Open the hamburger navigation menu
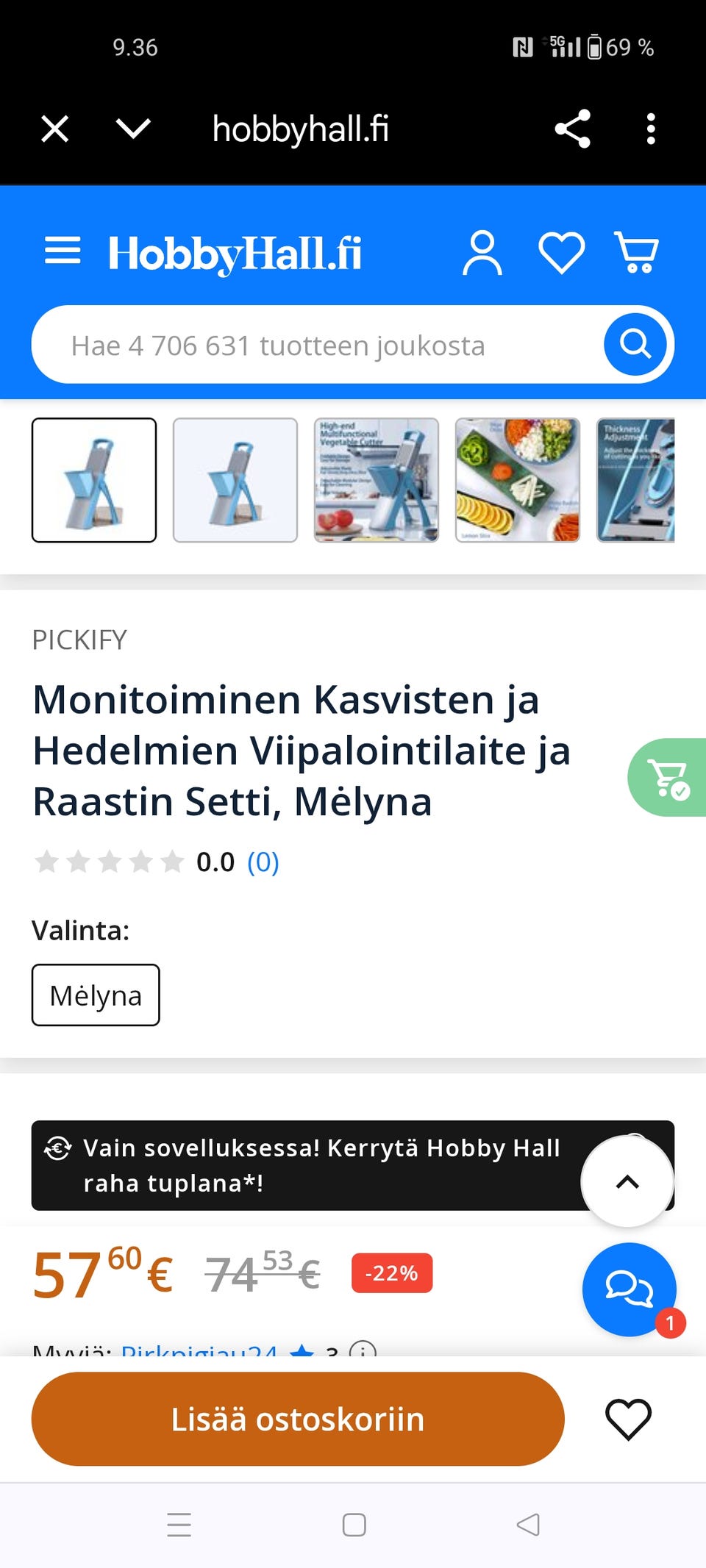Screen dimensions: 706x1568 click(63, 251)
